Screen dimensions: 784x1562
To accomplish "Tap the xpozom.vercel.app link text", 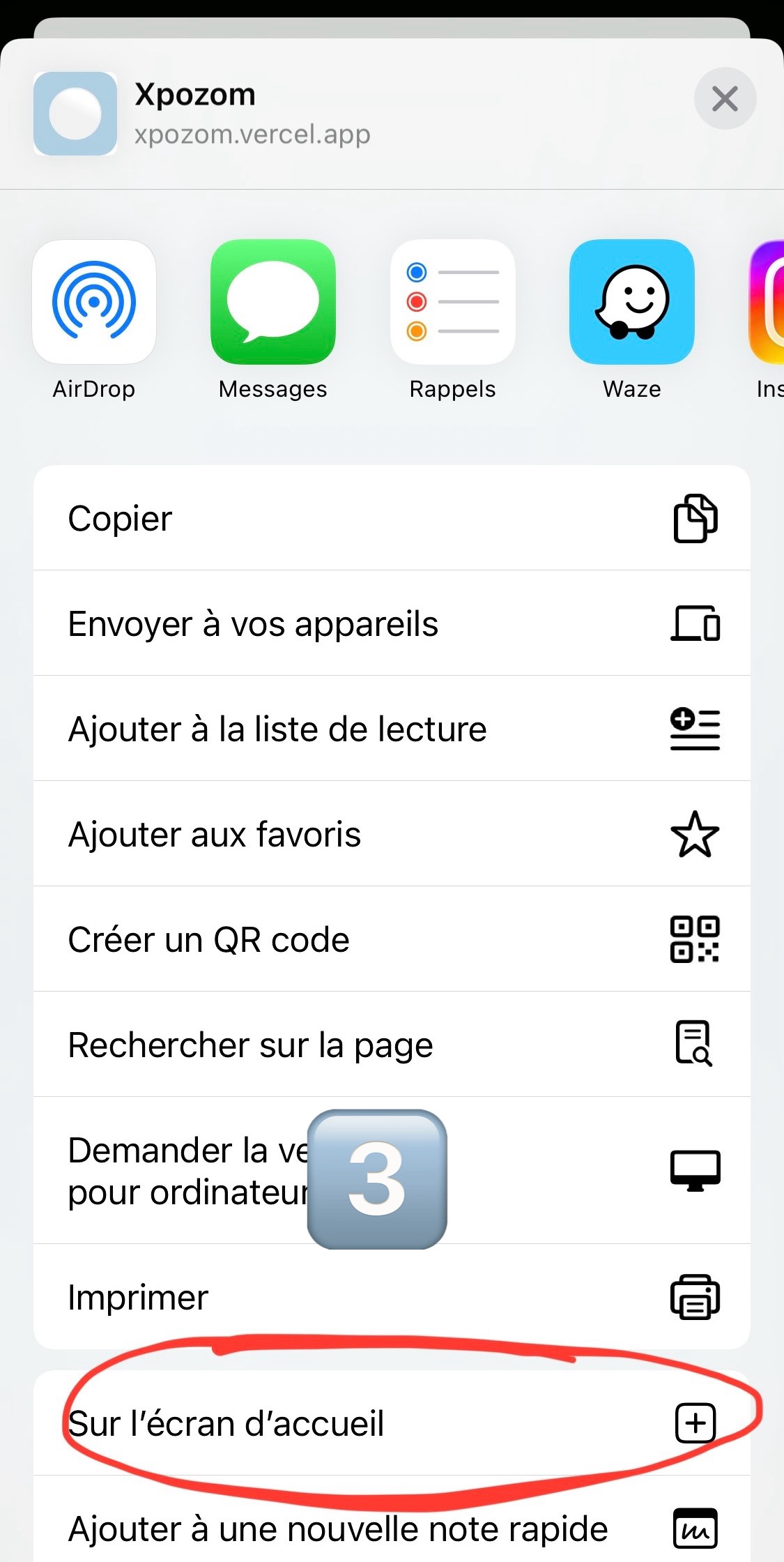I will tap(252, 134).
